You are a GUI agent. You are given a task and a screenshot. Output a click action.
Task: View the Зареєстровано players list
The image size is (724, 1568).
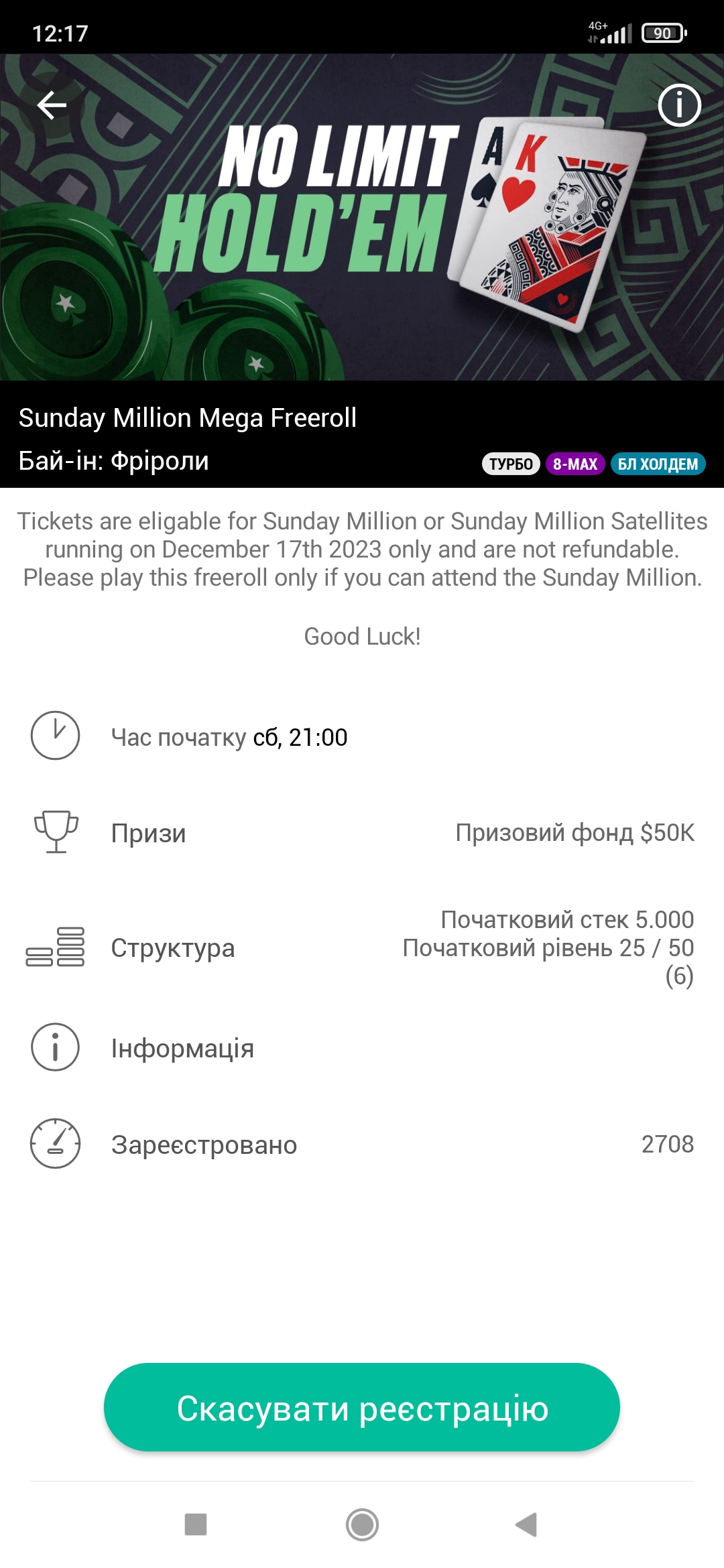[x=362, y=1144]
